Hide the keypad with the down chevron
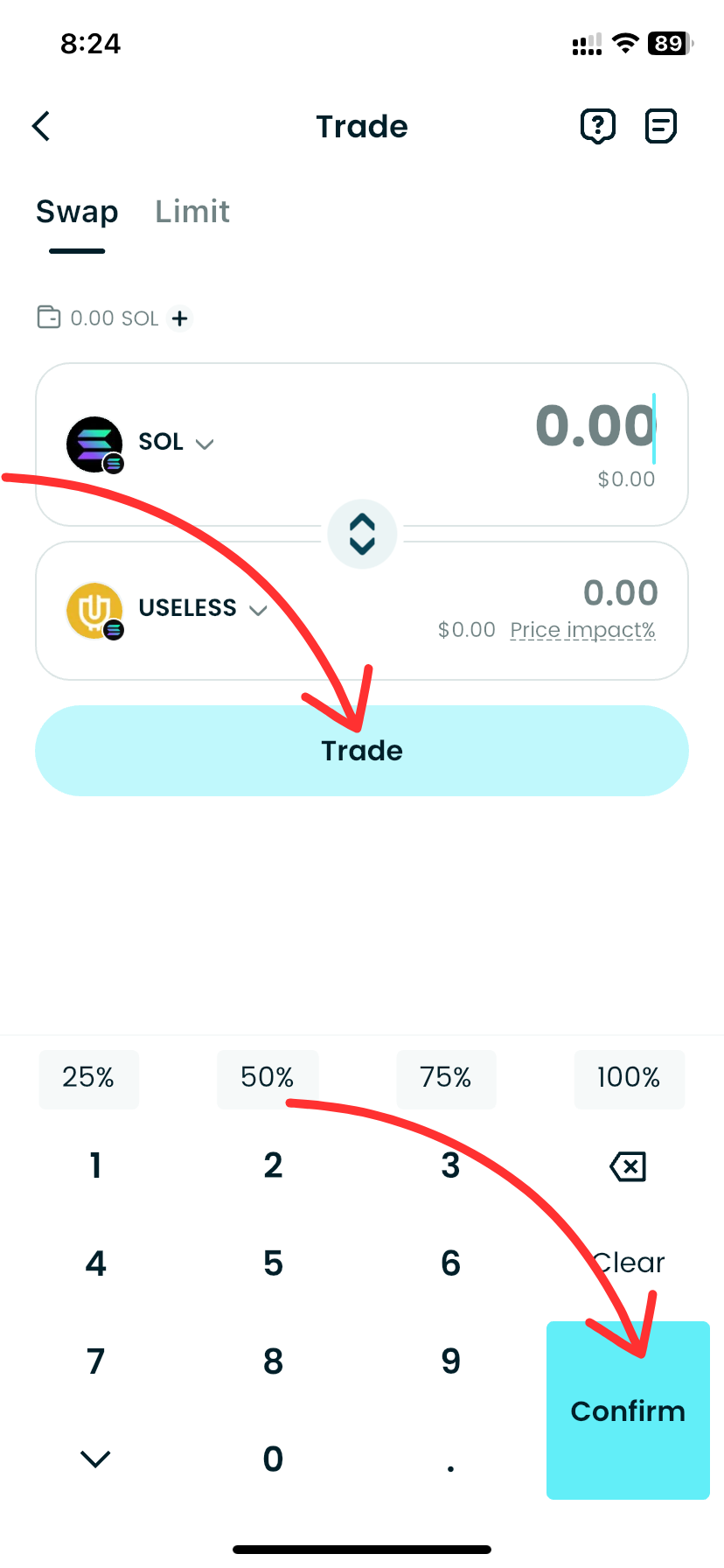 95,1459
